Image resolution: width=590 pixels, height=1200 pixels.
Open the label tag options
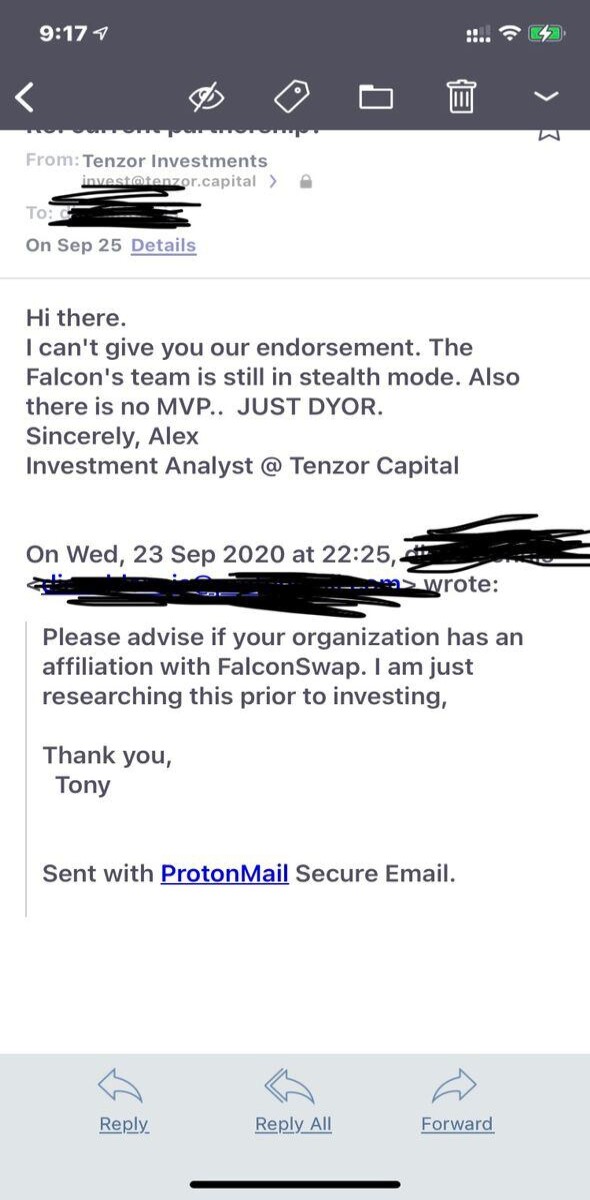pos(291,96)
